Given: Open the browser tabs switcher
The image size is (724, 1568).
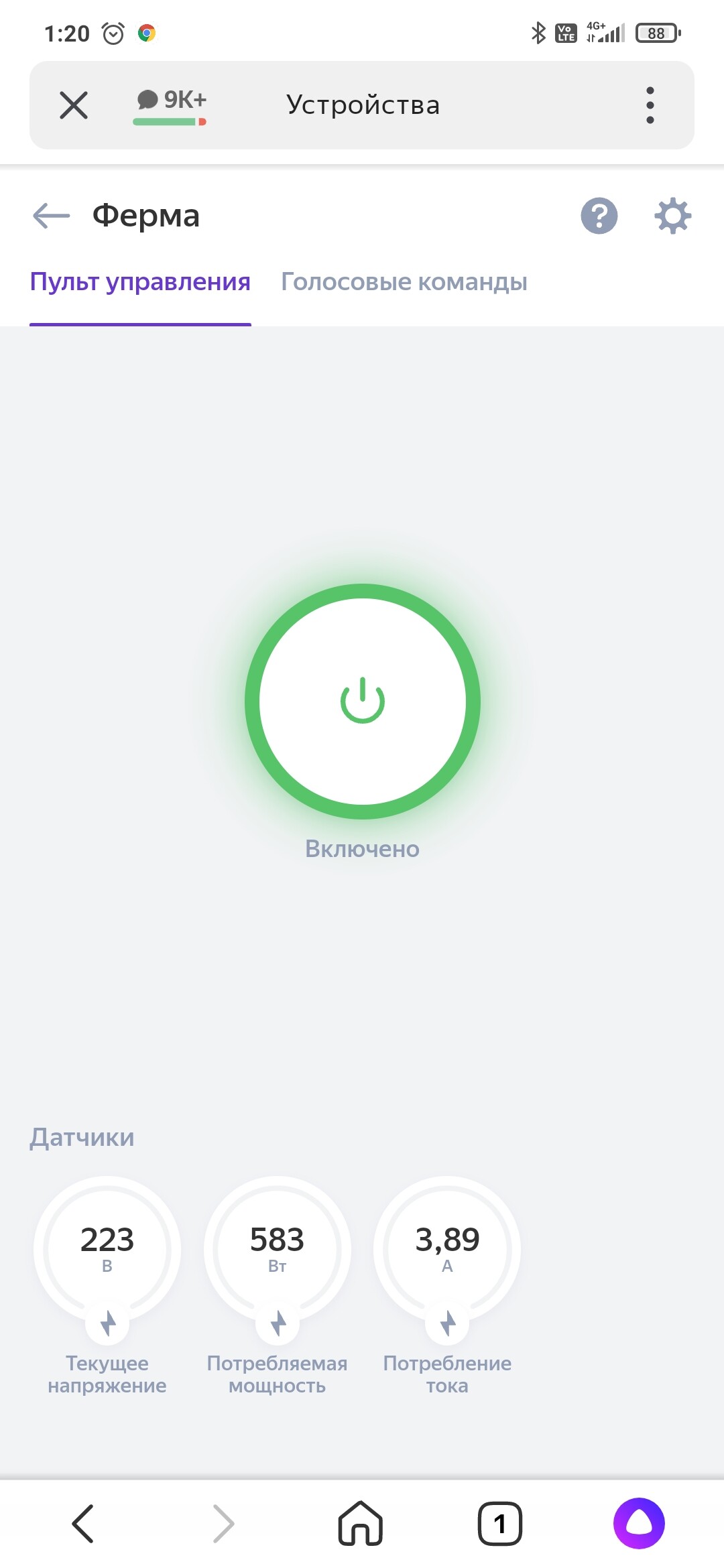Looking at the screenshot, I should 499,1524.
